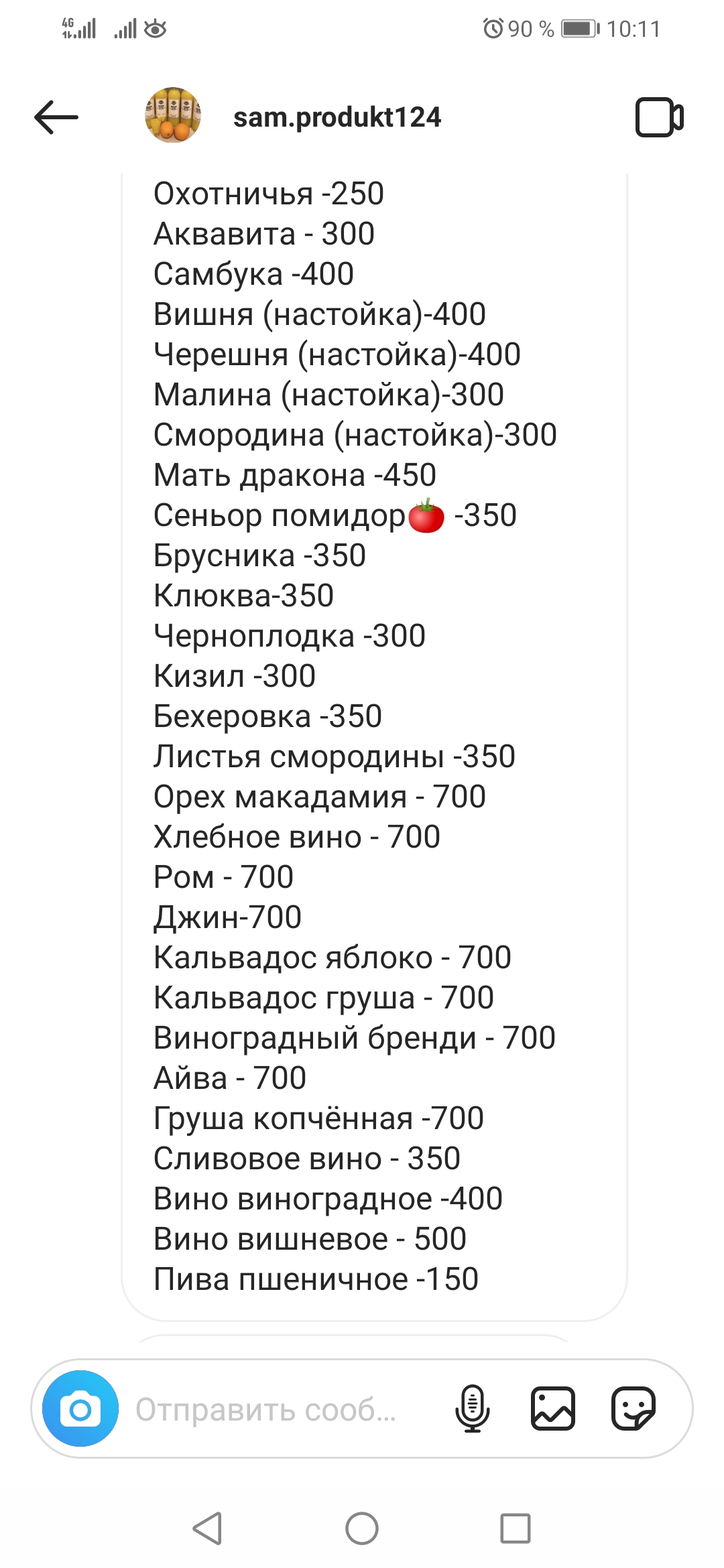Viewport: 724px width, 1568px height.
Task: Start a video call
Action: pyautogui.click(x=660, y=117)
